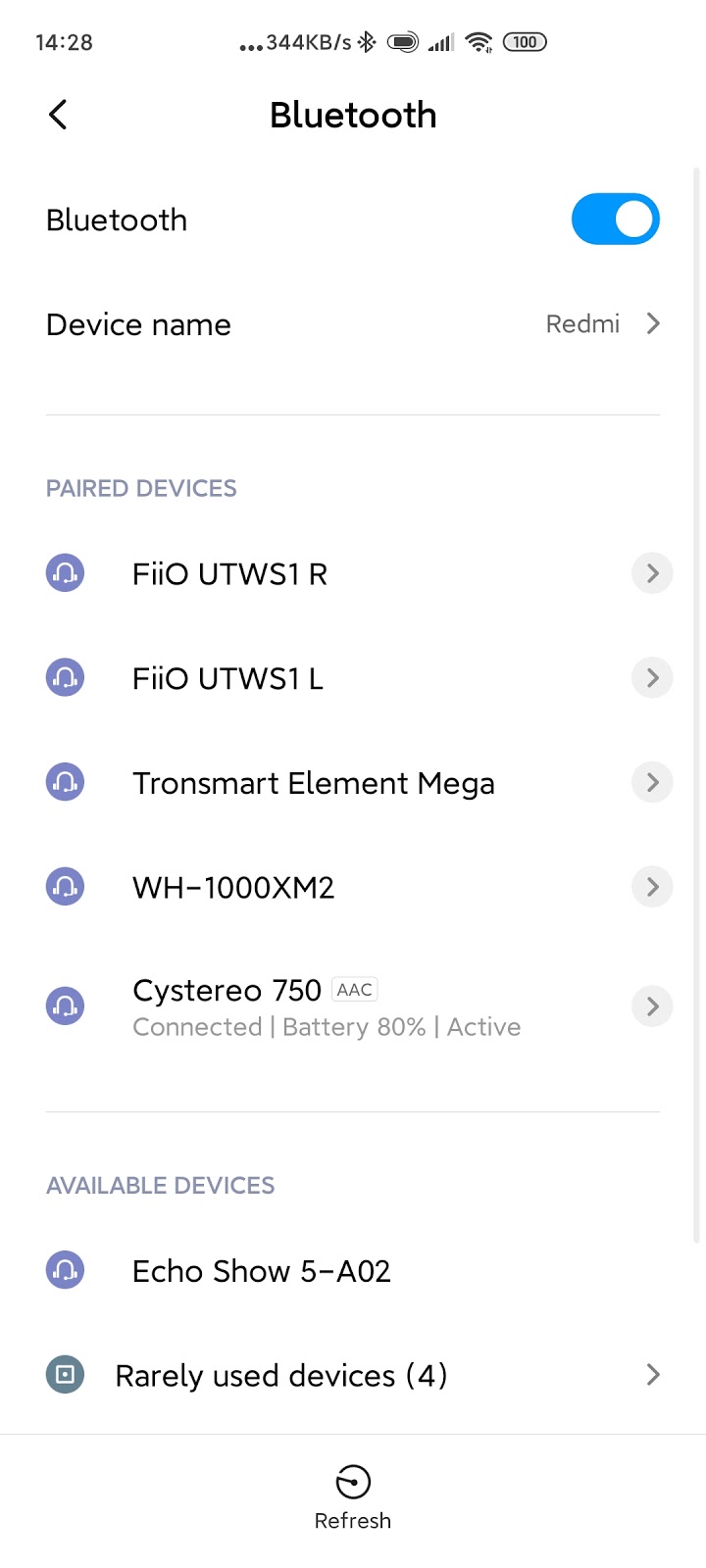Refresh the available devices list

(353, 1497)
